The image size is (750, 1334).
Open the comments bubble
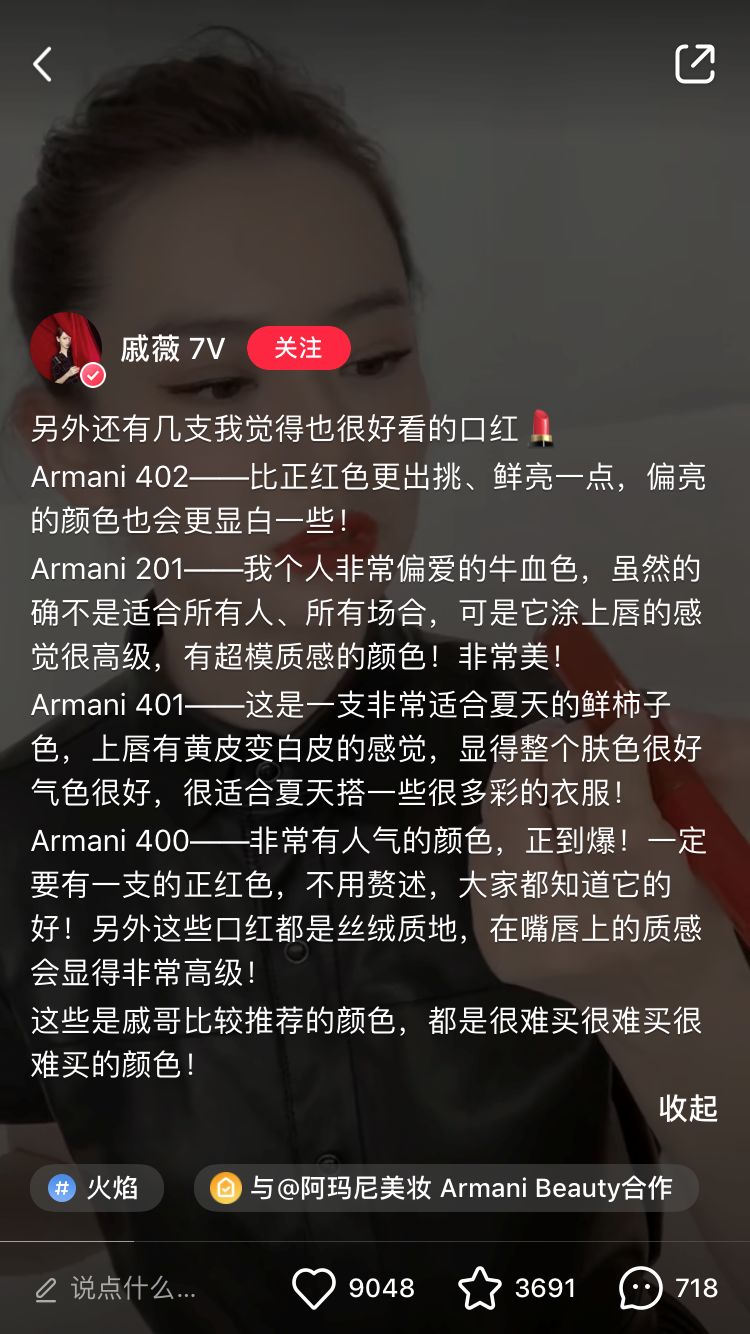tap(641, 1288)
